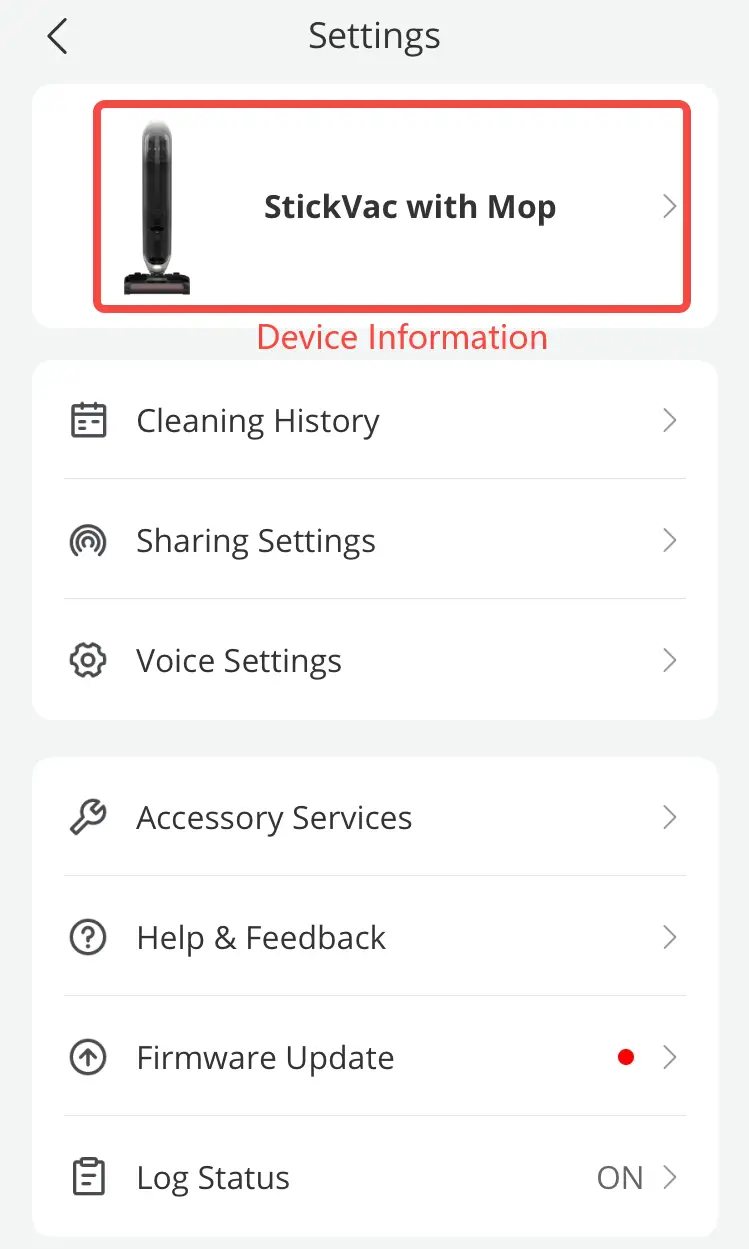Open Accessory Services
This screenshot has height=1249, width=749.
(375, 818)
